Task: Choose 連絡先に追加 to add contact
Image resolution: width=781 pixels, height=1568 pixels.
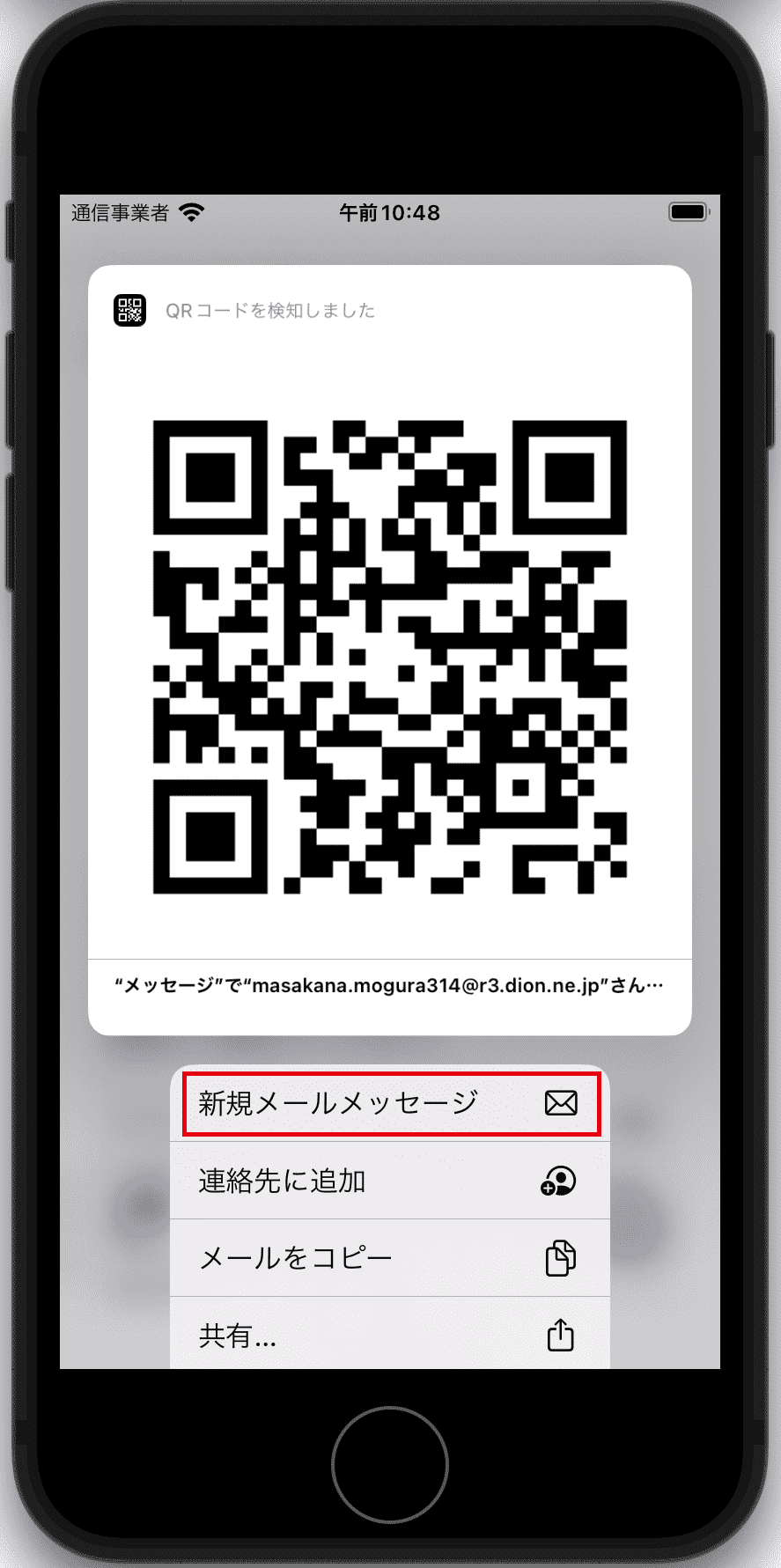Action: (389, 1181)
